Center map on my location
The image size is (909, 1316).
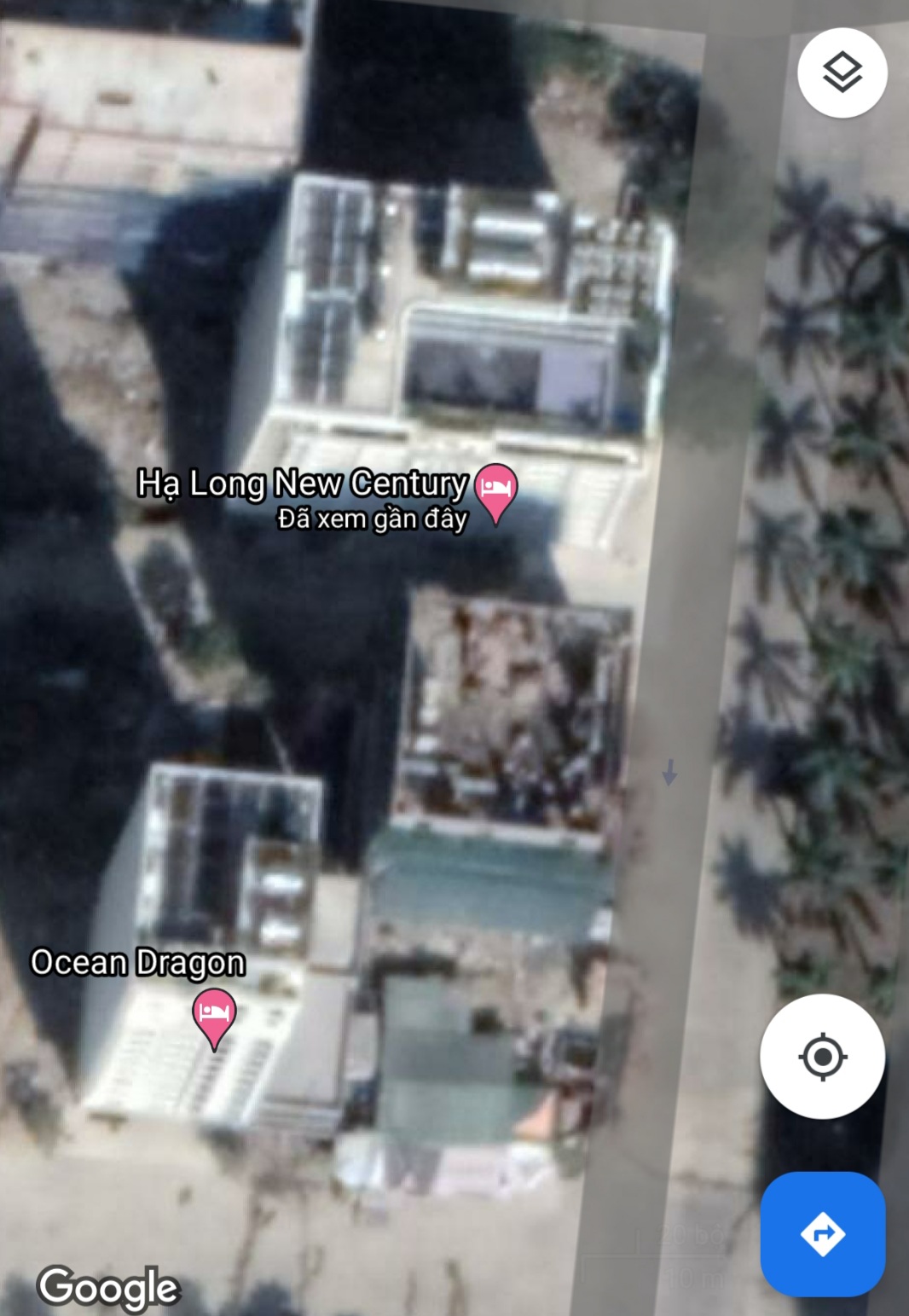pos(822,1056)
